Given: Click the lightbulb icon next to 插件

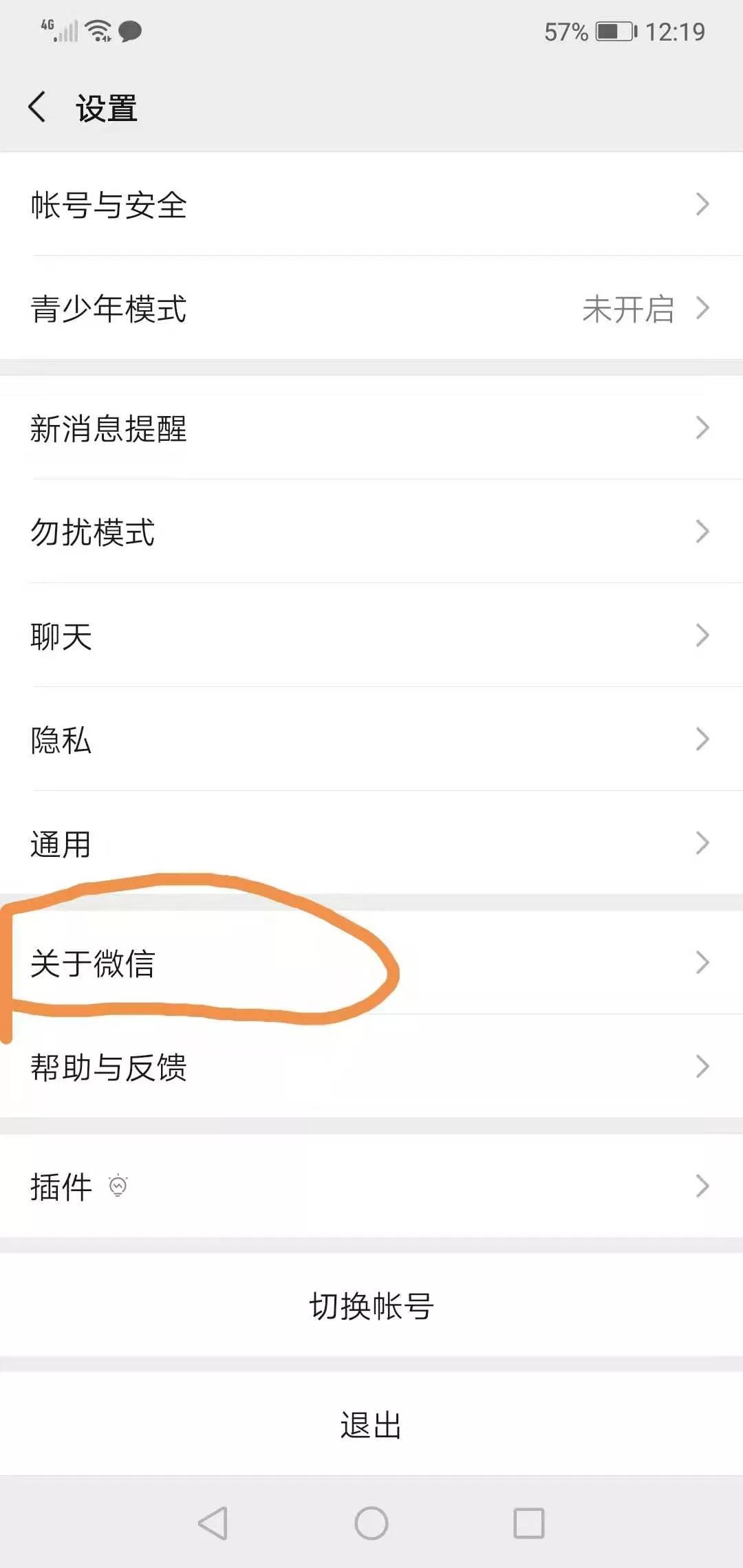Looking at the screenshot, I should coord(118,1184).
